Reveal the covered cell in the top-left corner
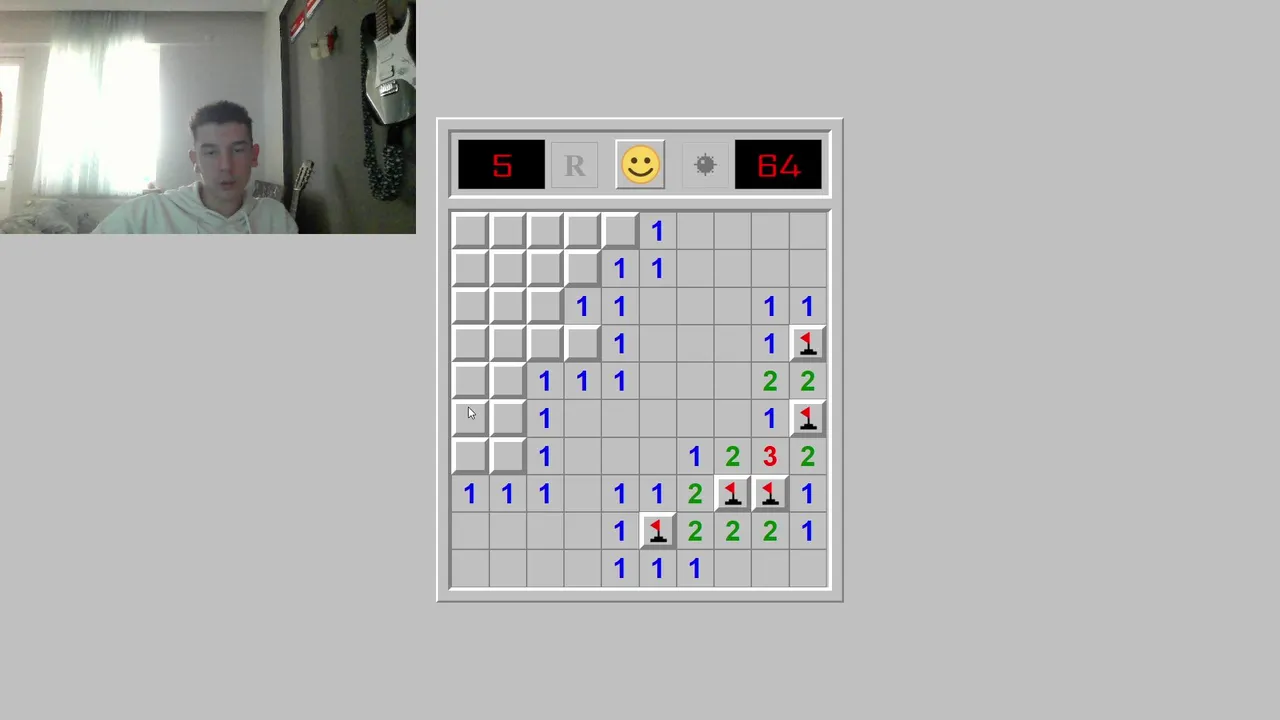Image resolution: width=1280 pixels, height=720 pixels. (x=469, y=231)
